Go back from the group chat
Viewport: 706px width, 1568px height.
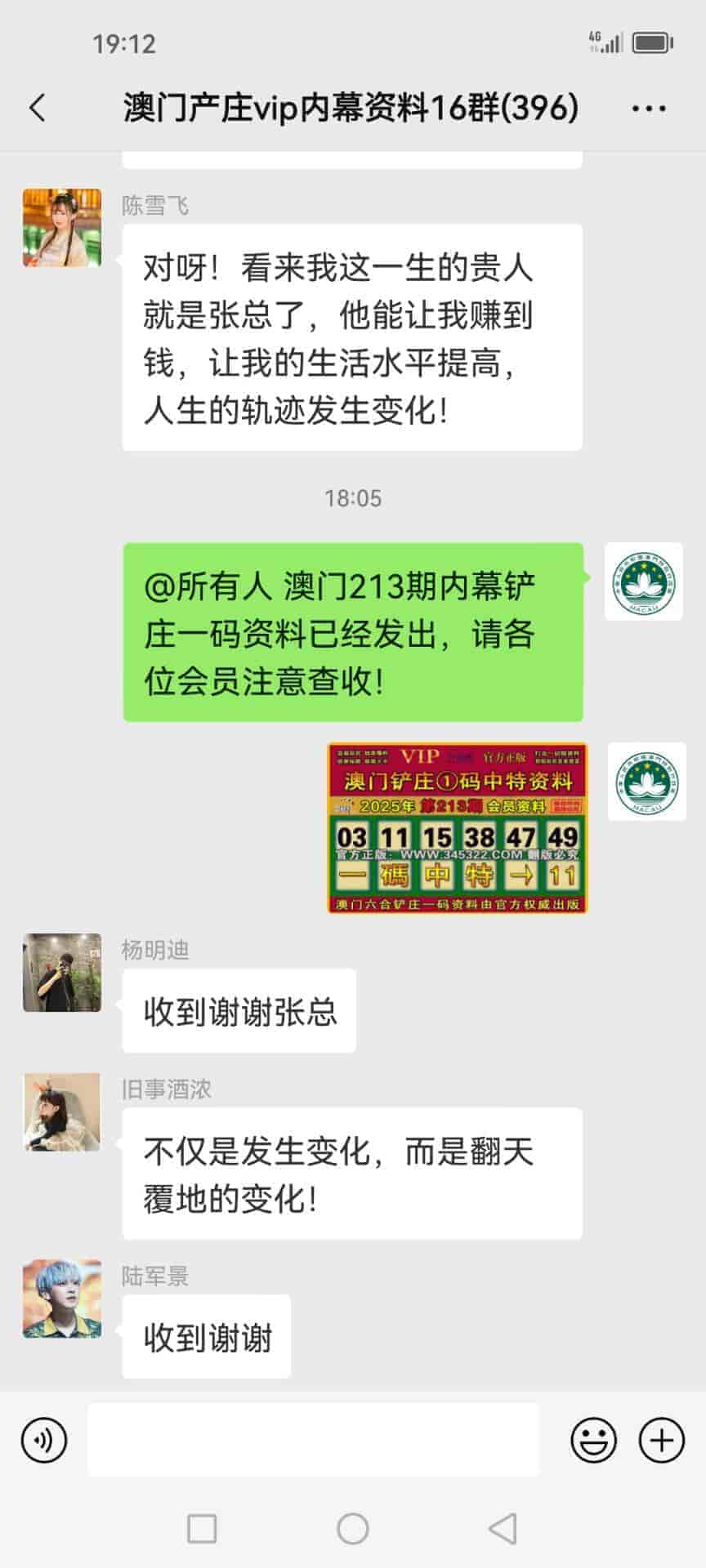pyautogui.click(x=38, y=108)
